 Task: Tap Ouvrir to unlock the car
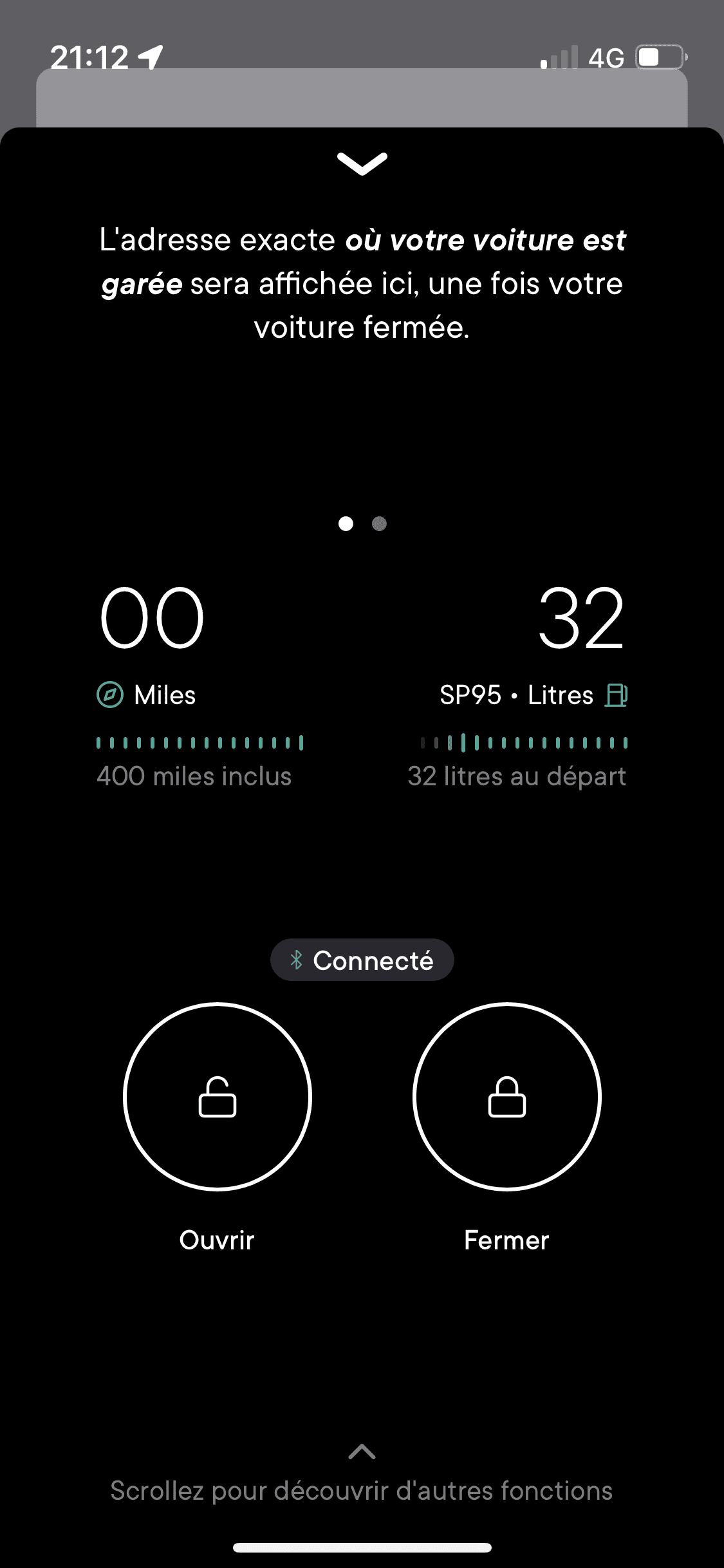(218, 1096)
